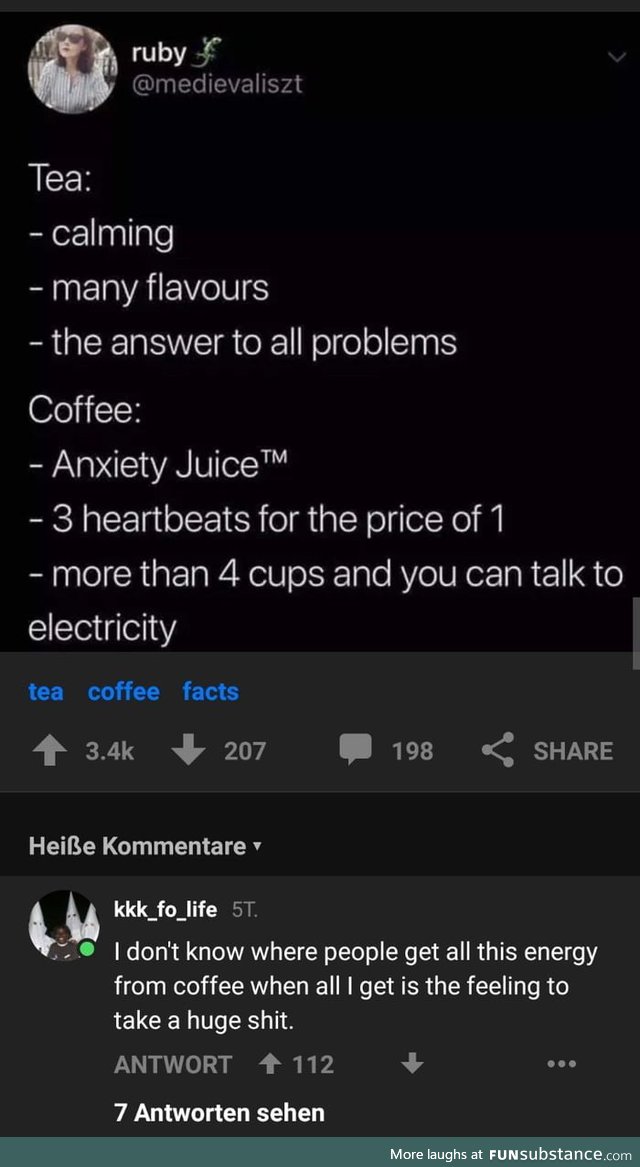Share this post

click(547, 750)
